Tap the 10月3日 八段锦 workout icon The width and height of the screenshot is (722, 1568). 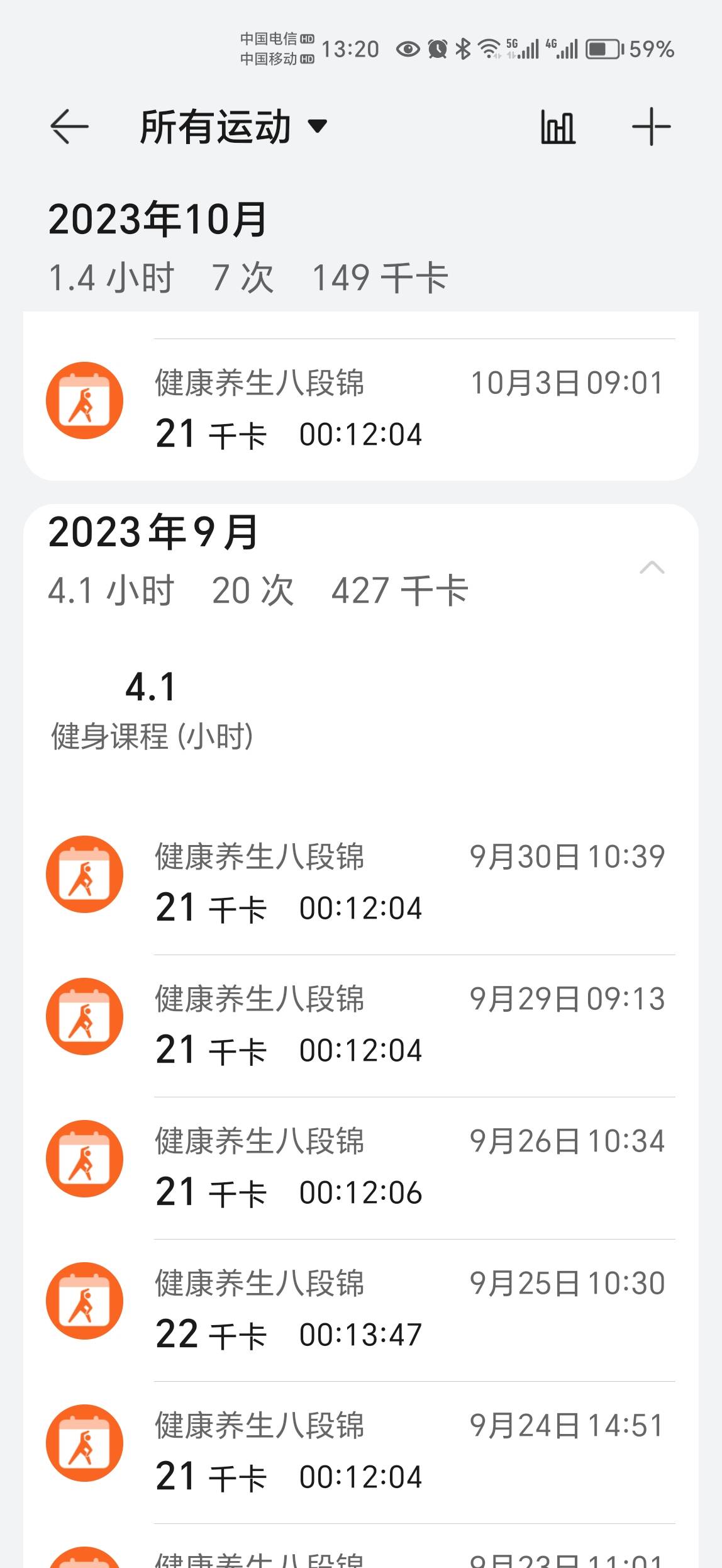[x=84, y=400]
